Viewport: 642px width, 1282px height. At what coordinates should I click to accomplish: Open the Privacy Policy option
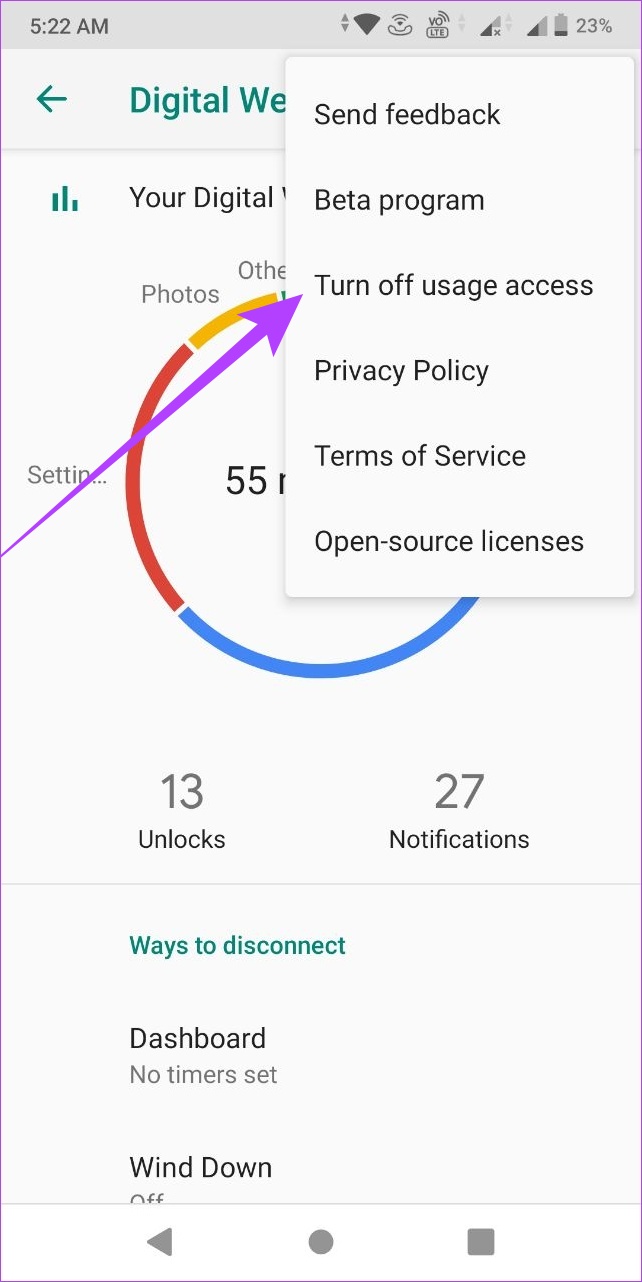pyautogui.click(x=459, y=371)
